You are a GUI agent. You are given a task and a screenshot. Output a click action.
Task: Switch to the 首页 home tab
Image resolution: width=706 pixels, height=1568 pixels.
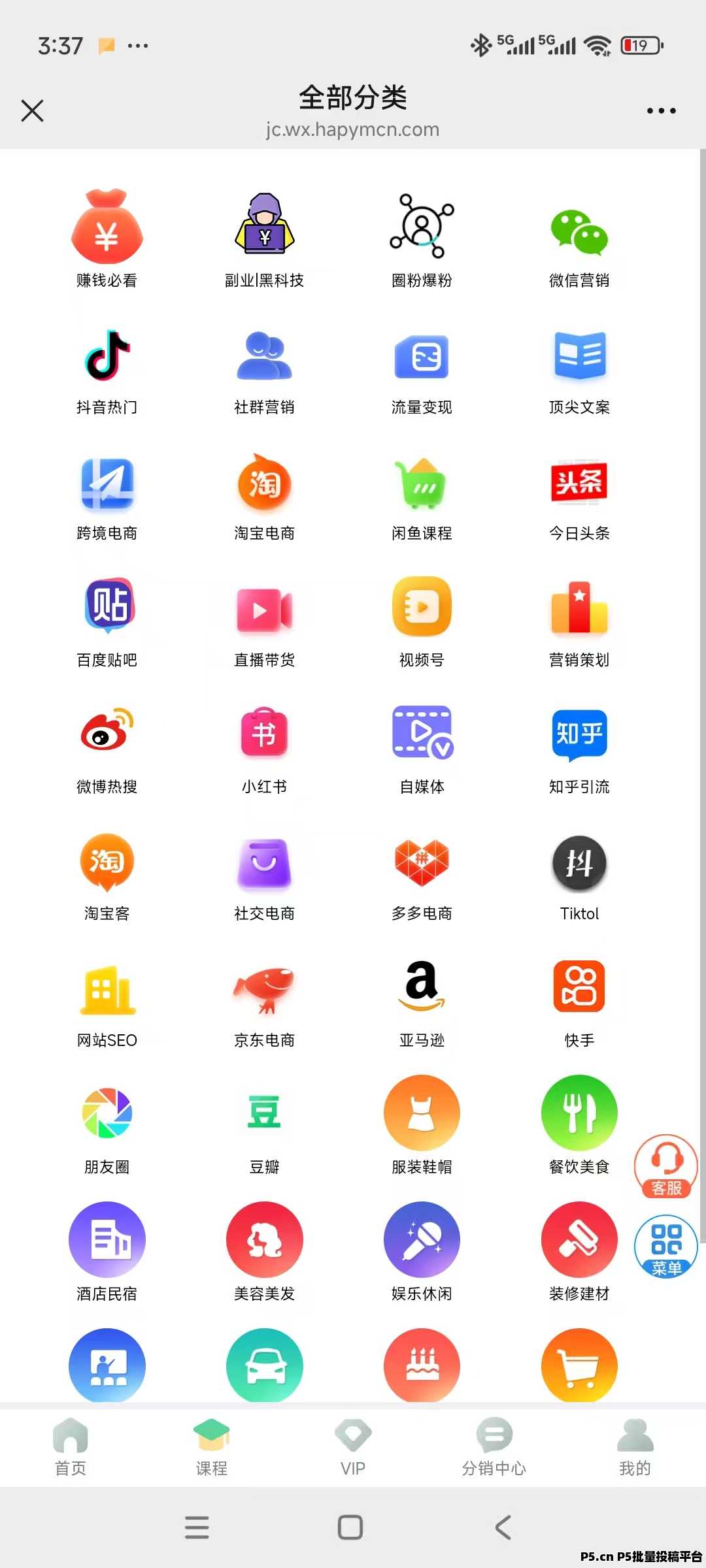click(x=71, y=1447)
